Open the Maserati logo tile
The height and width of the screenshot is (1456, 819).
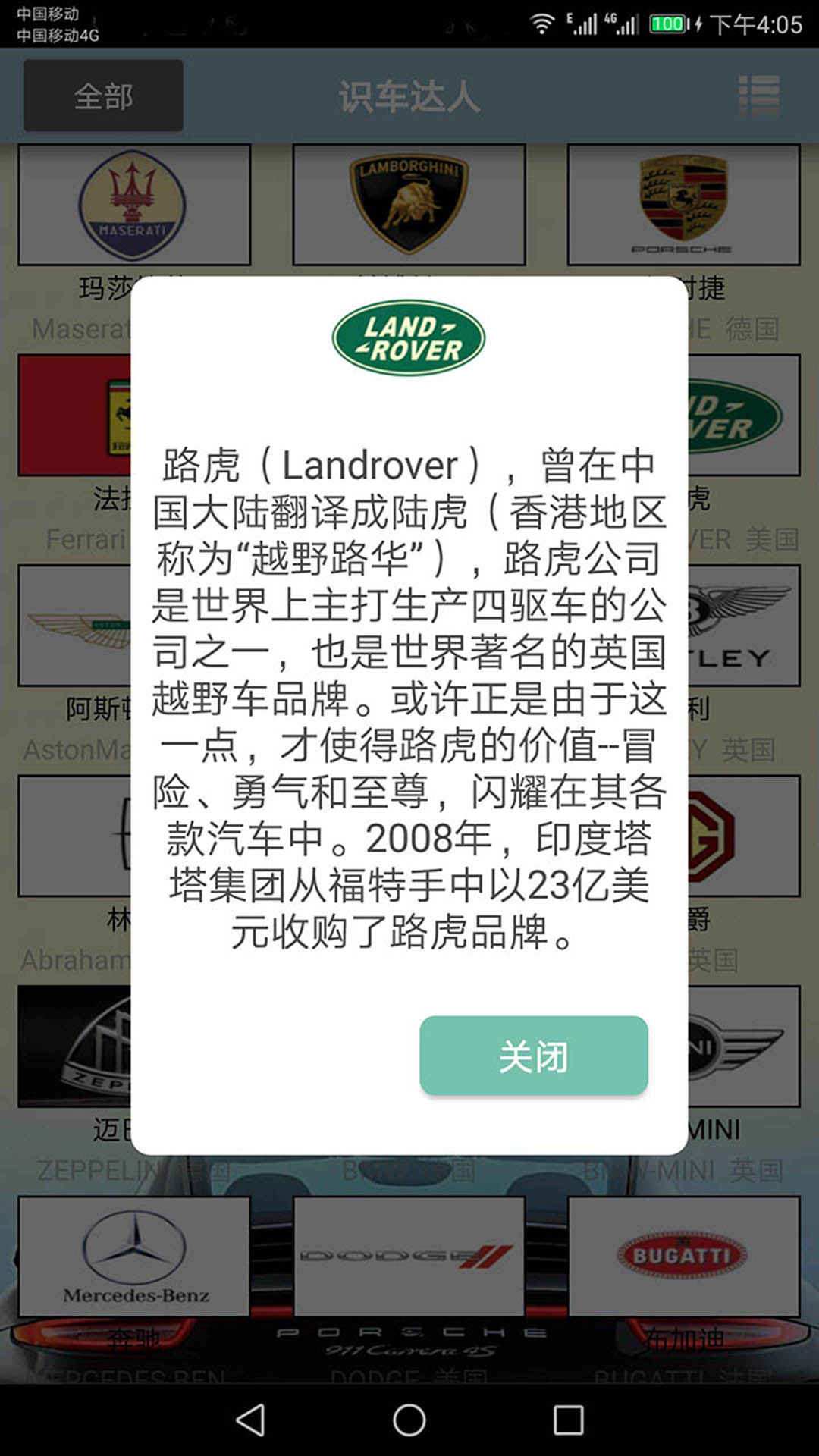[x=134, y=205]
